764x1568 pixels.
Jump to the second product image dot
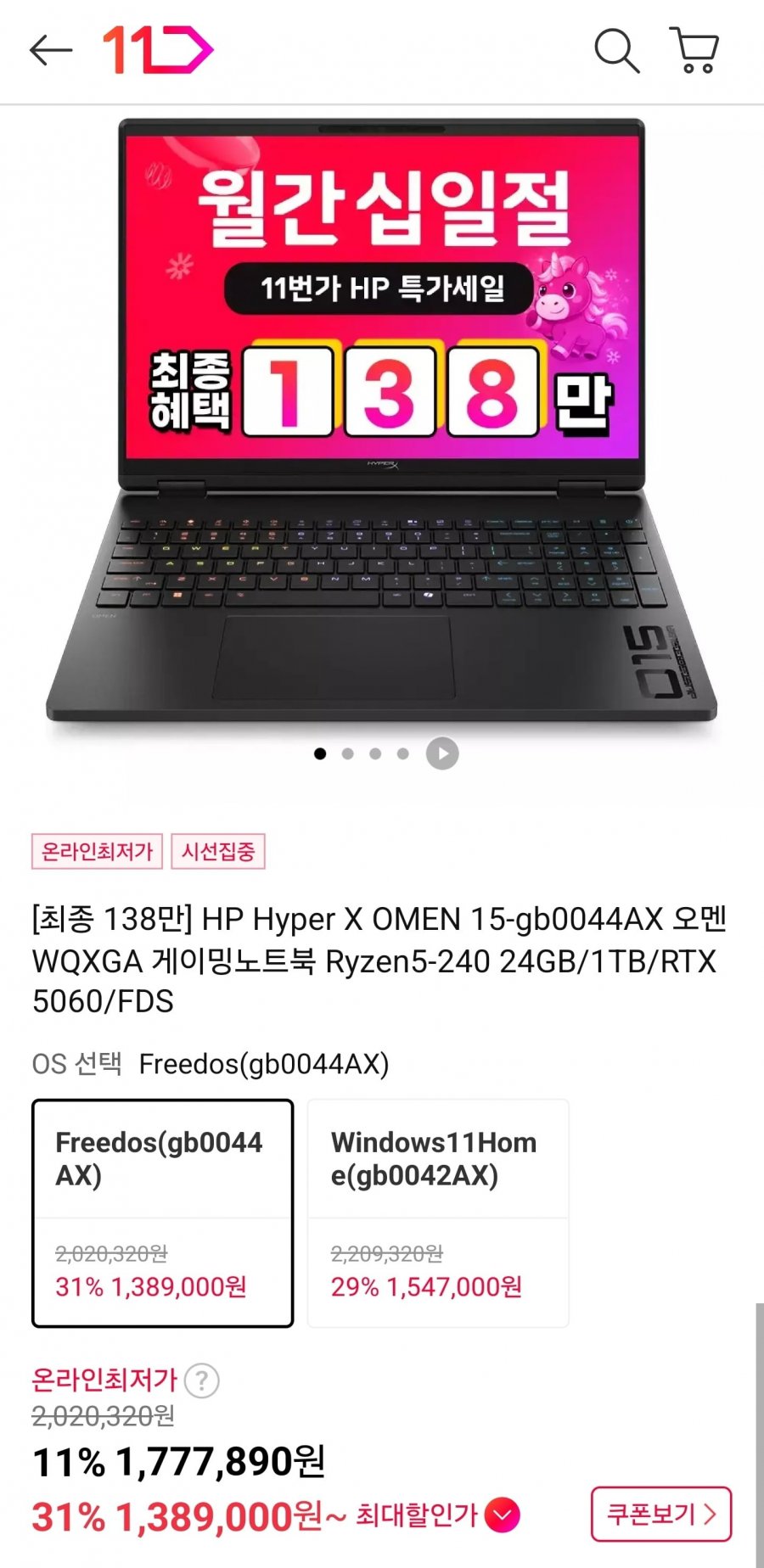pyautogui.click(x=348, y=753)
